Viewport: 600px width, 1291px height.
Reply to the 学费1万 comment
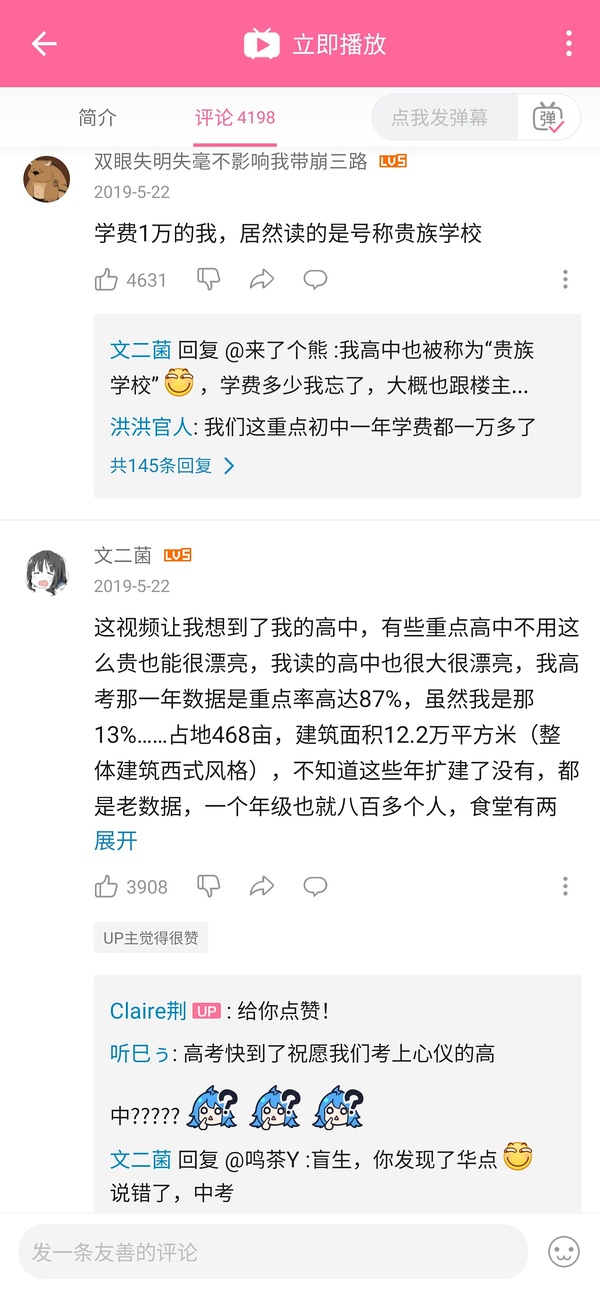pyautogui.click(x=316, y=279)
